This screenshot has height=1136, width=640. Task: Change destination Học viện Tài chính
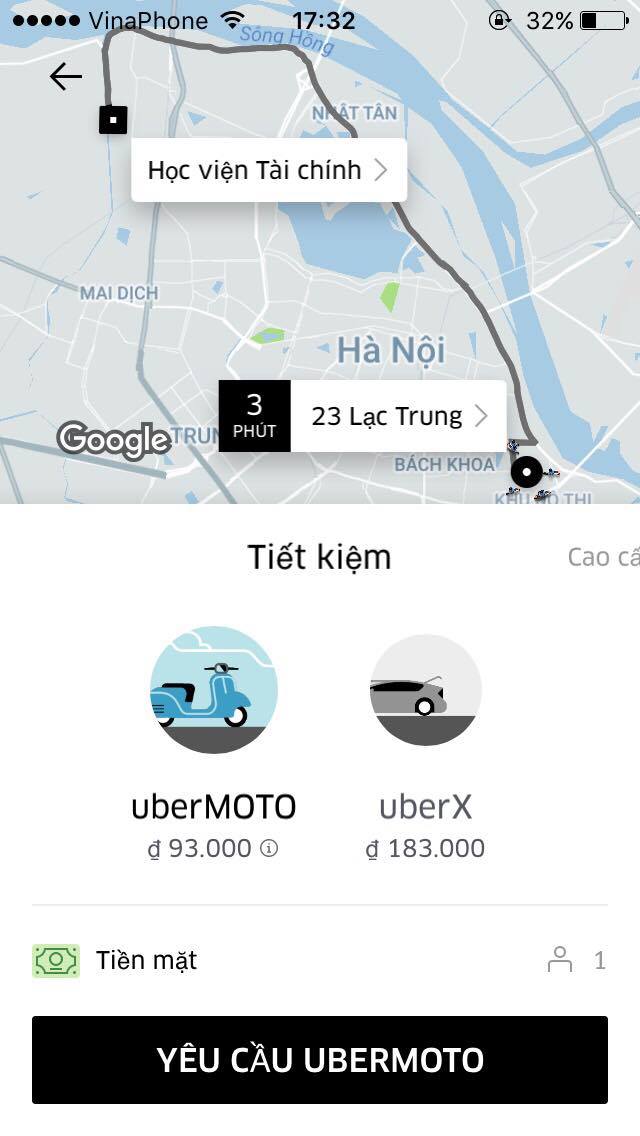coord(268,170)
